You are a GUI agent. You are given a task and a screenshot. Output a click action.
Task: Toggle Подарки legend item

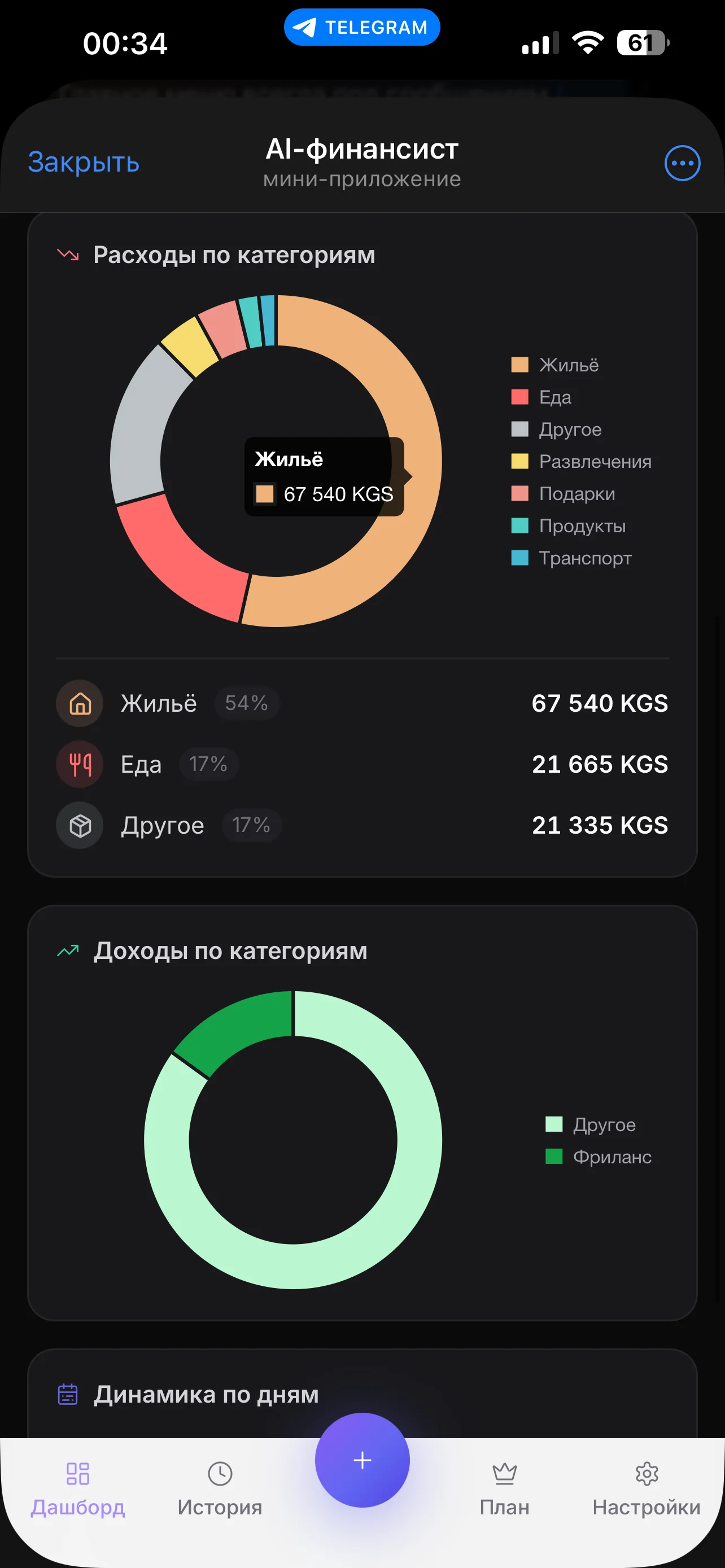coord(563,494)
